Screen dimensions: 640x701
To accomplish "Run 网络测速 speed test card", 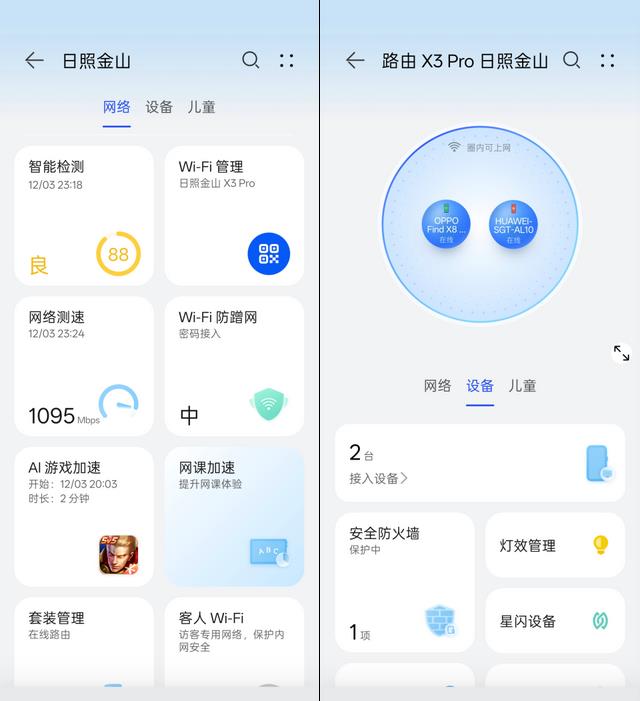I will point(84,366).
